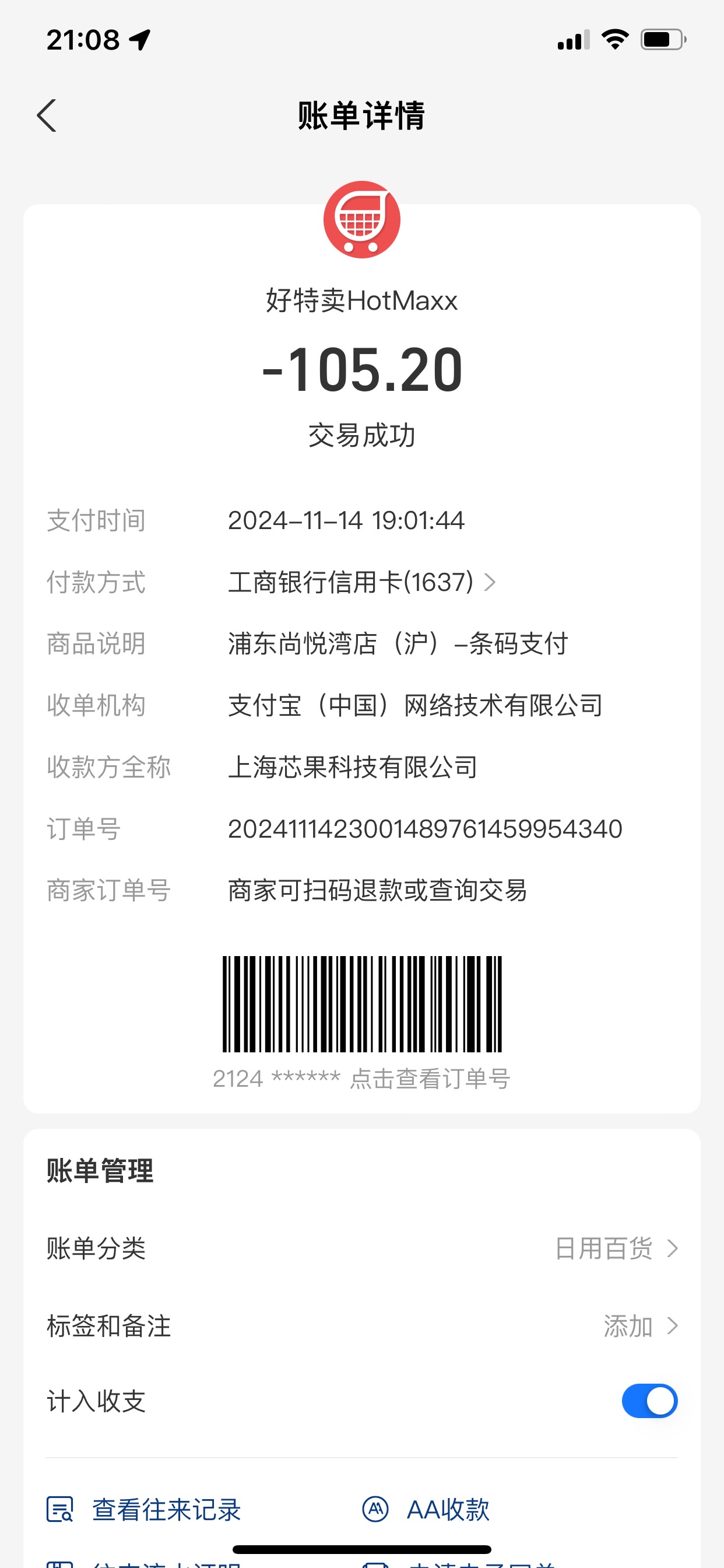724x1568 pixels.
Task: Open 查看往来记录
Action: [144, 1510]
